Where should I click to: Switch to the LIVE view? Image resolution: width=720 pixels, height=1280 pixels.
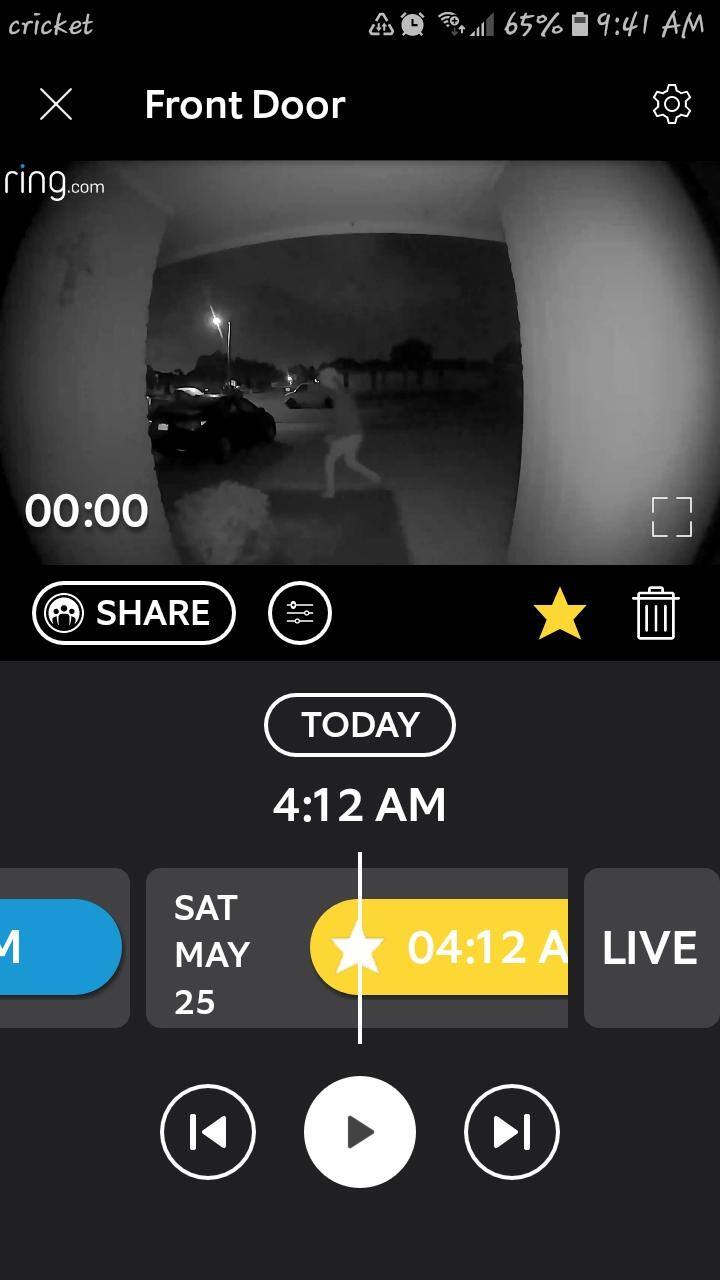click(650, 948)
